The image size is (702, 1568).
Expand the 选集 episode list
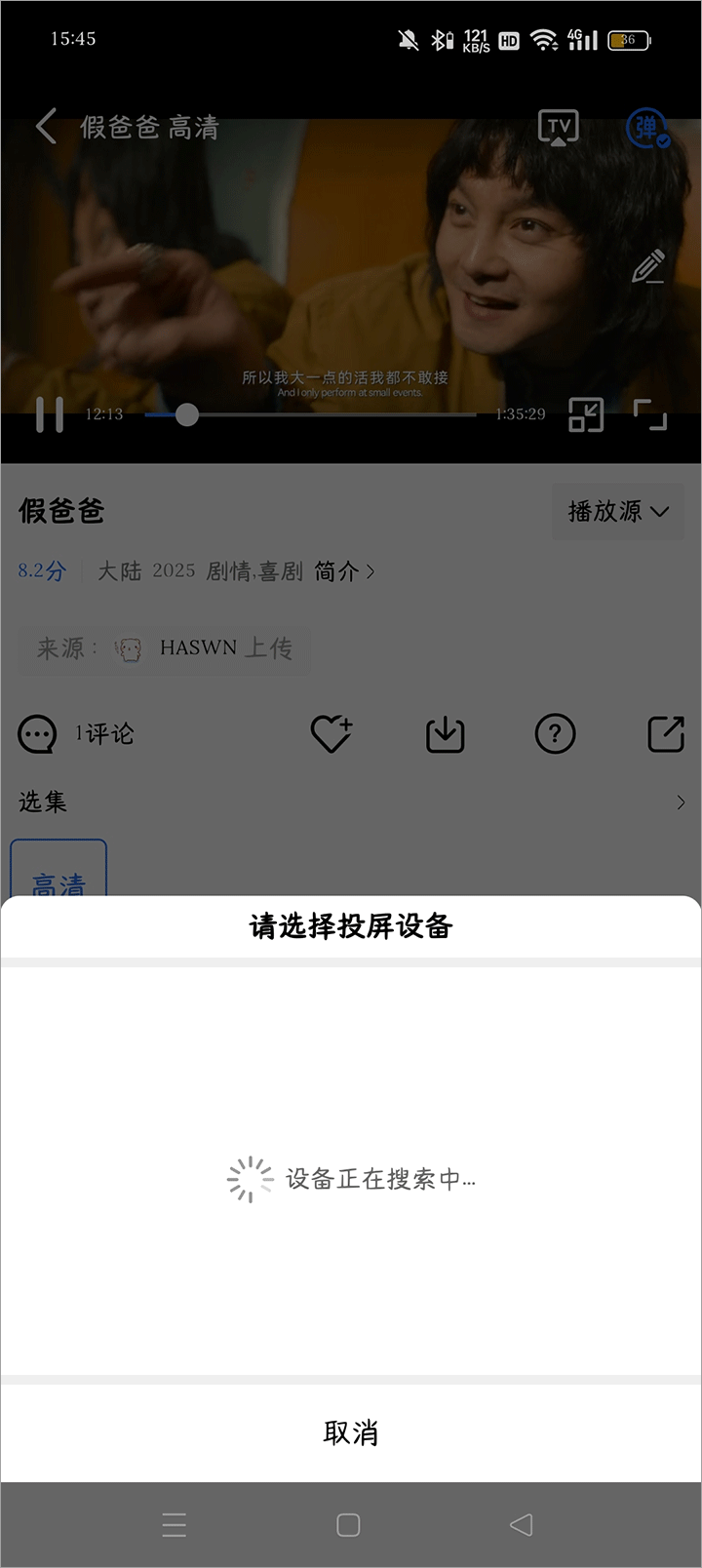point(680,803)
